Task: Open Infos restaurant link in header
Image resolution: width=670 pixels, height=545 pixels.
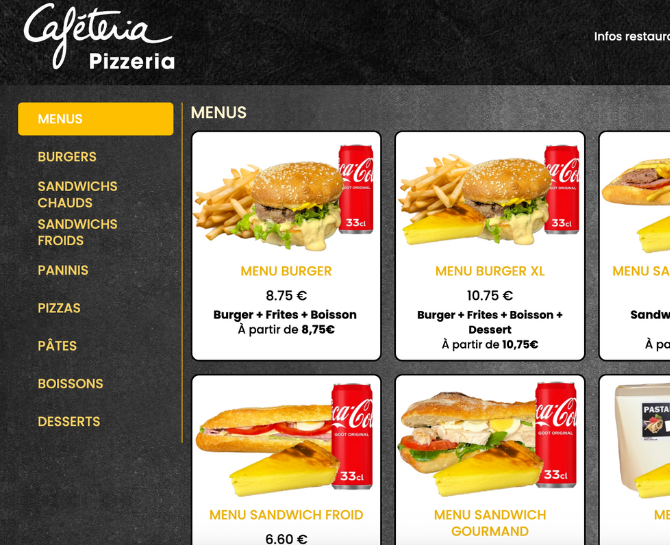Action: pyautogui.click(x=632, y=36)
